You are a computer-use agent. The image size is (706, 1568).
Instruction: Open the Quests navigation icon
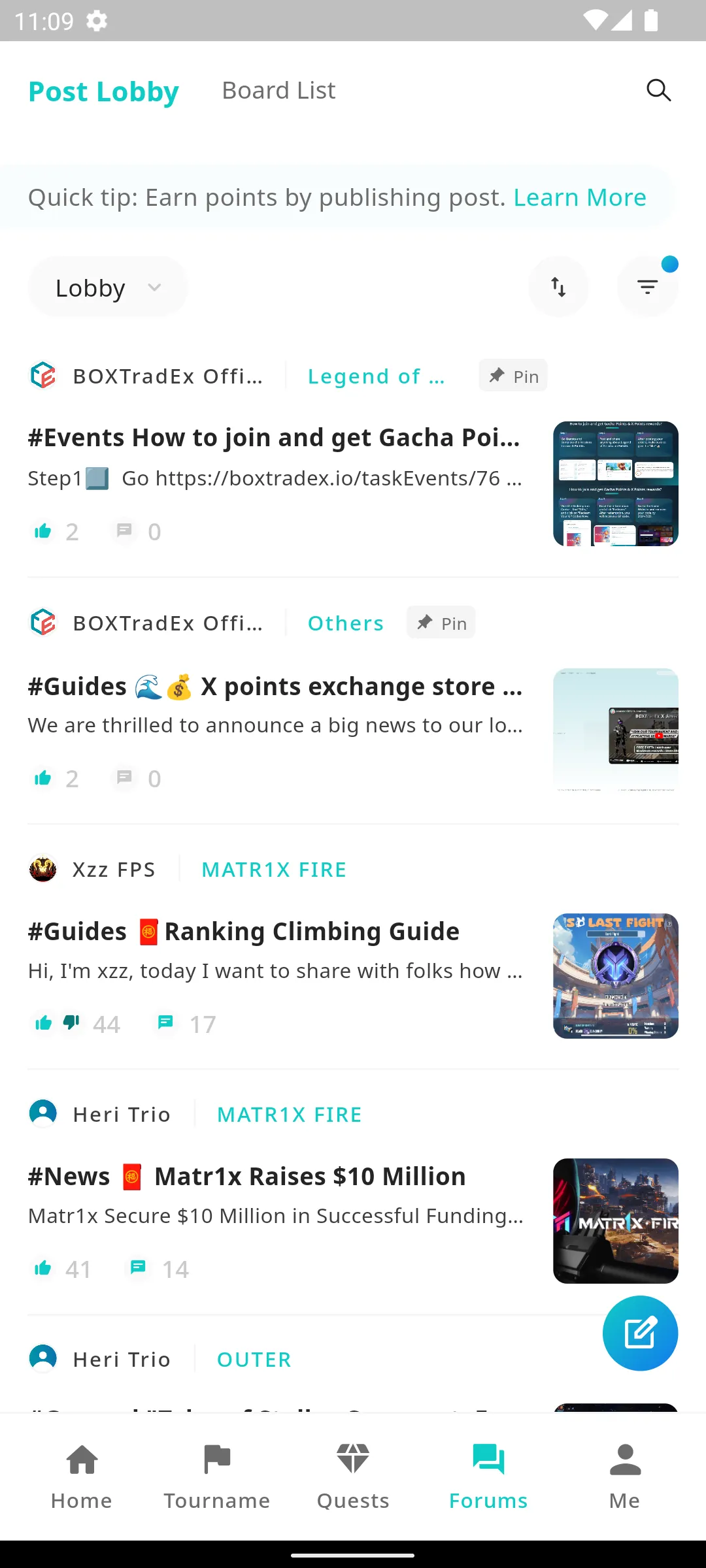(x=353, y=1459)
